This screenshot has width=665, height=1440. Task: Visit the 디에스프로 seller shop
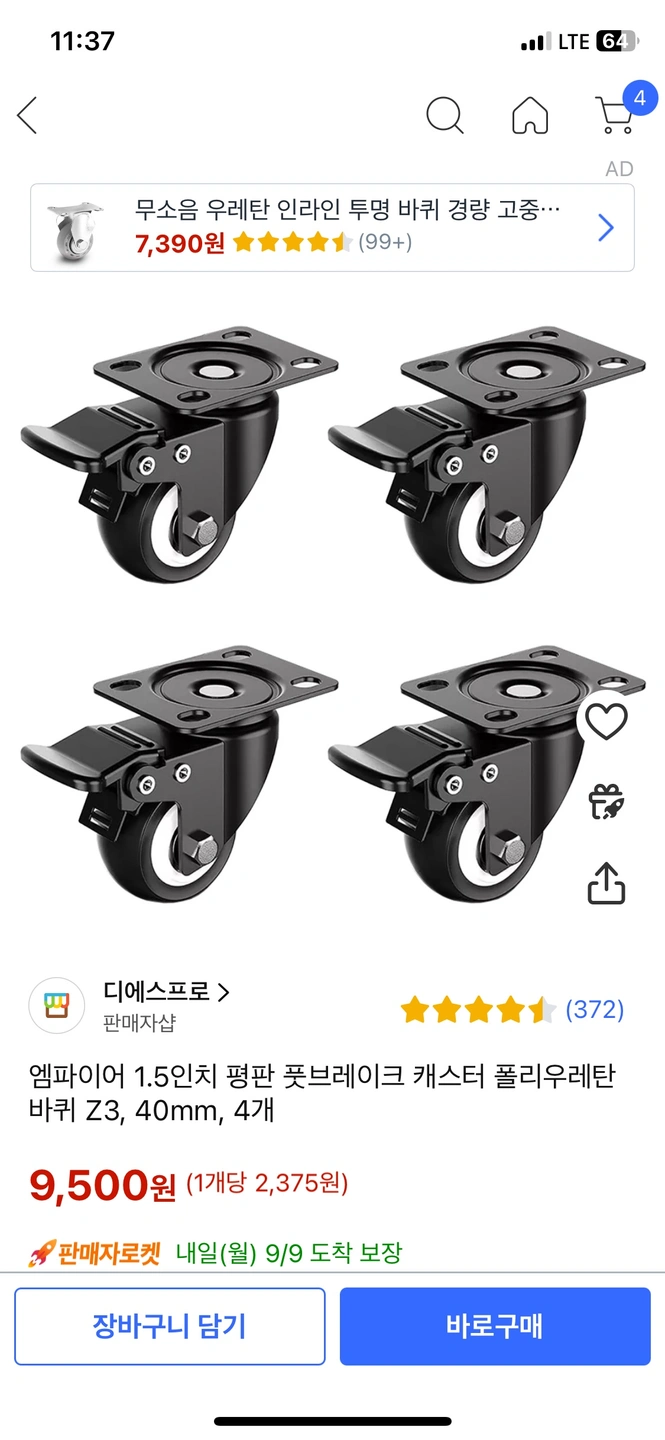166,992
